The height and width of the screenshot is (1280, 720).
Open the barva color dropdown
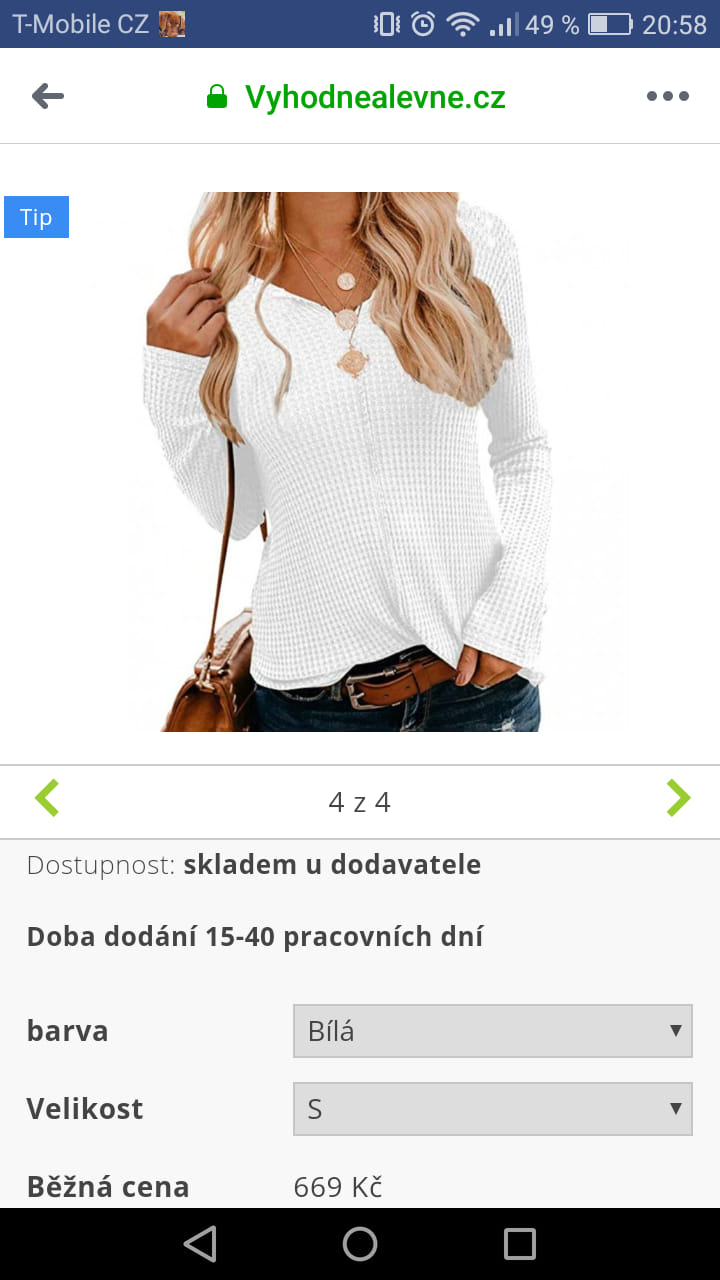pyautogui.click(x=492, y=1031)
